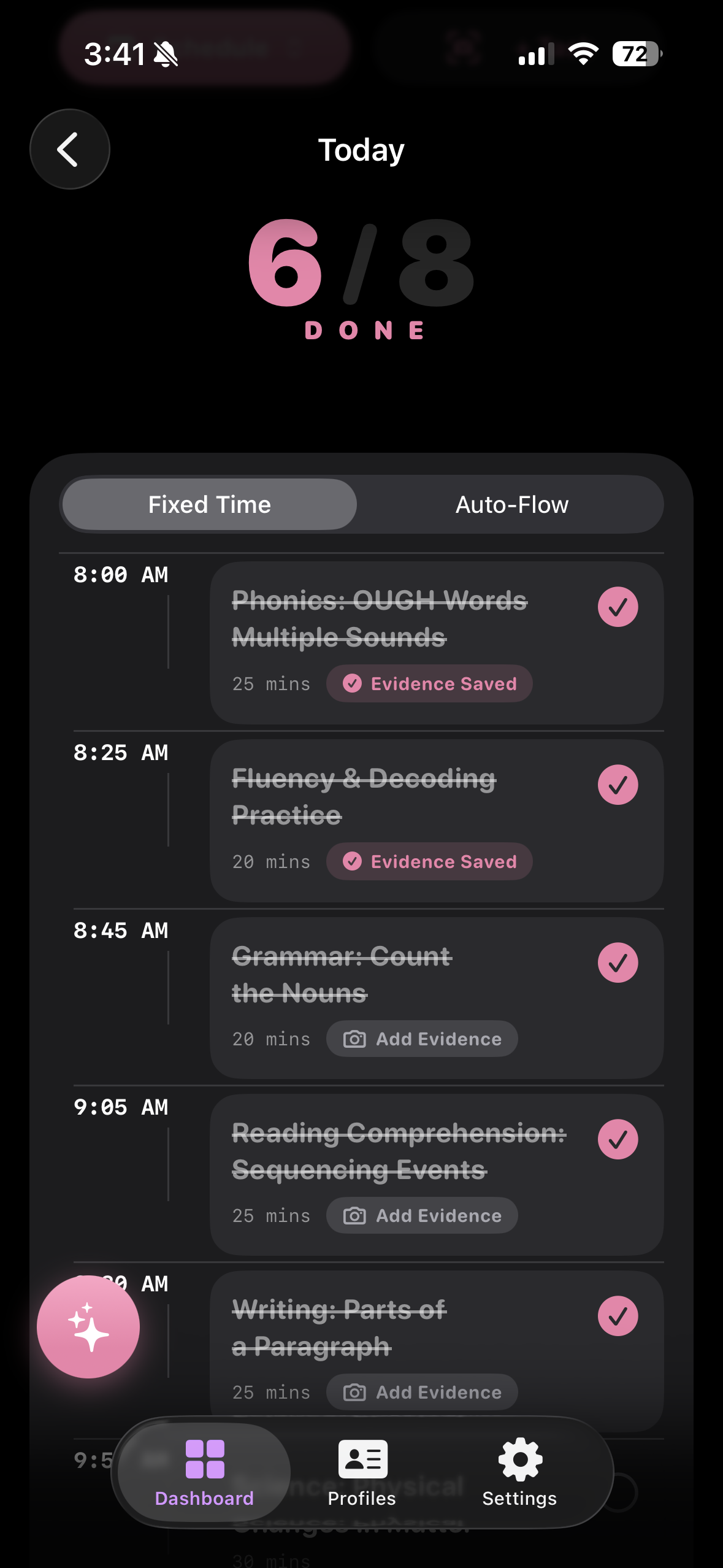Tap the Evidence Saved badge on Fluency task
Viewport: 723px width, 1568px height.
coord(429,861)
